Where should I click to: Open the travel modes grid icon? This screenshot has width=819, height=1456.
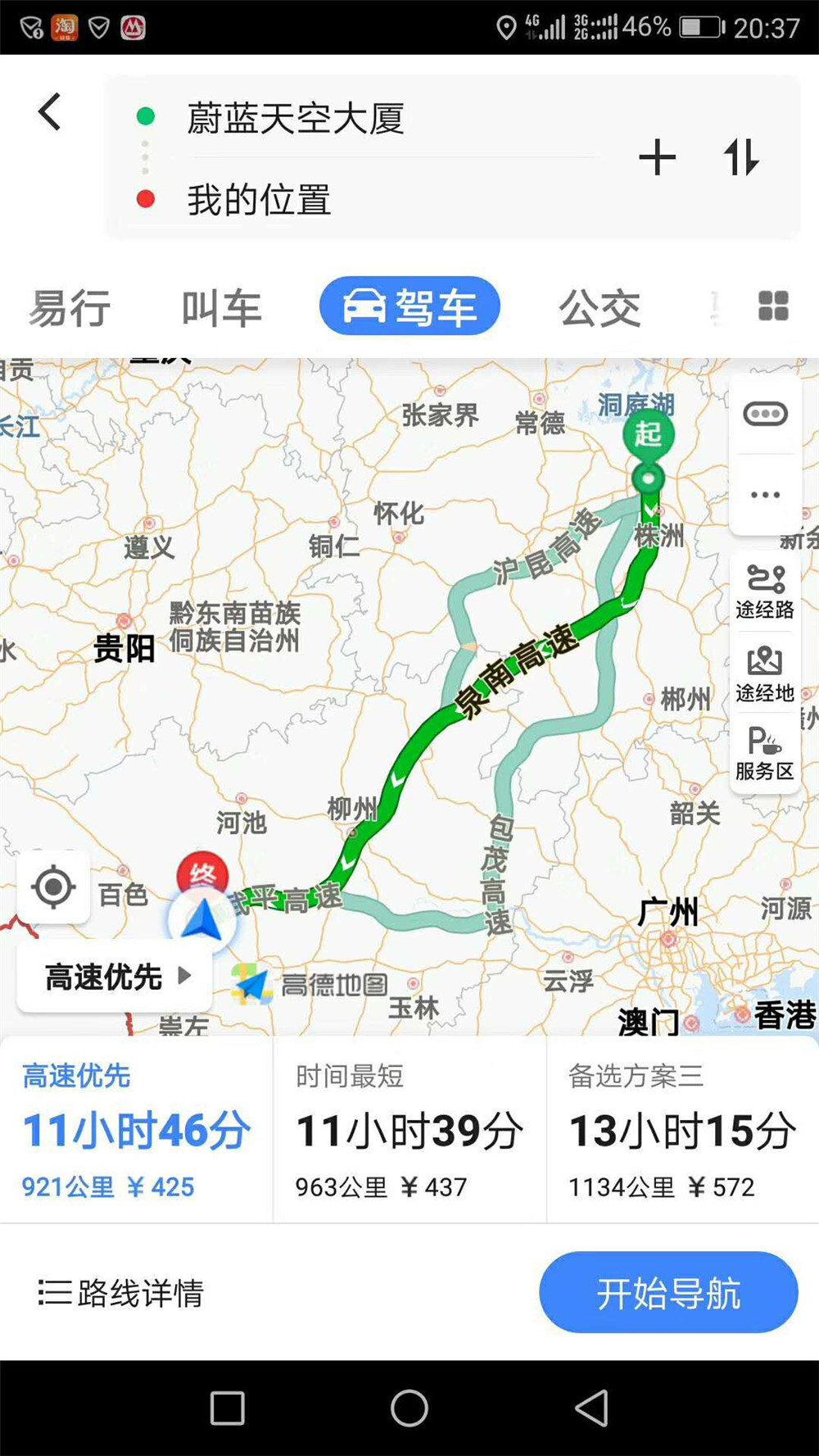coord(773,306)
